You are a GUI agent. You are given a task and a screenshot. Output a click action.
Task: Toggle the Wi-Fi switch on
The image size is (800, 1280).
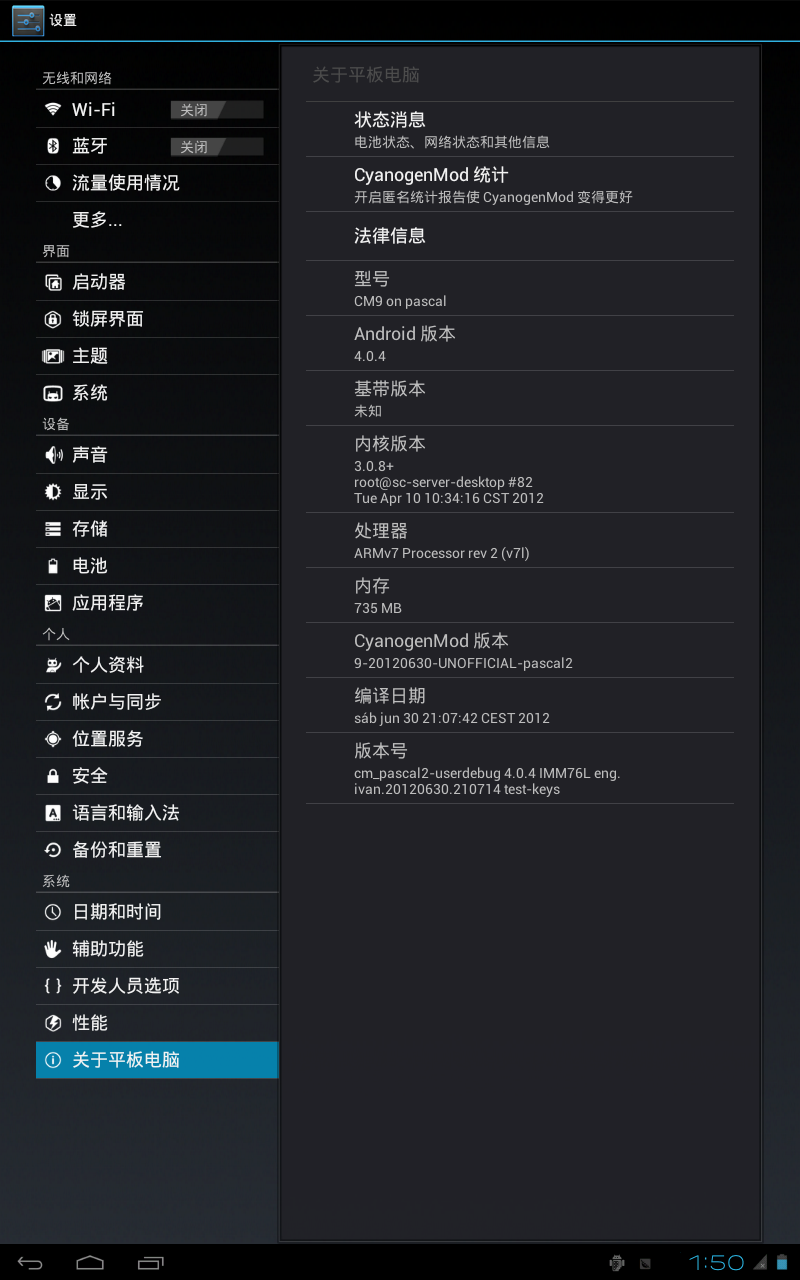(x=216, y=110)
